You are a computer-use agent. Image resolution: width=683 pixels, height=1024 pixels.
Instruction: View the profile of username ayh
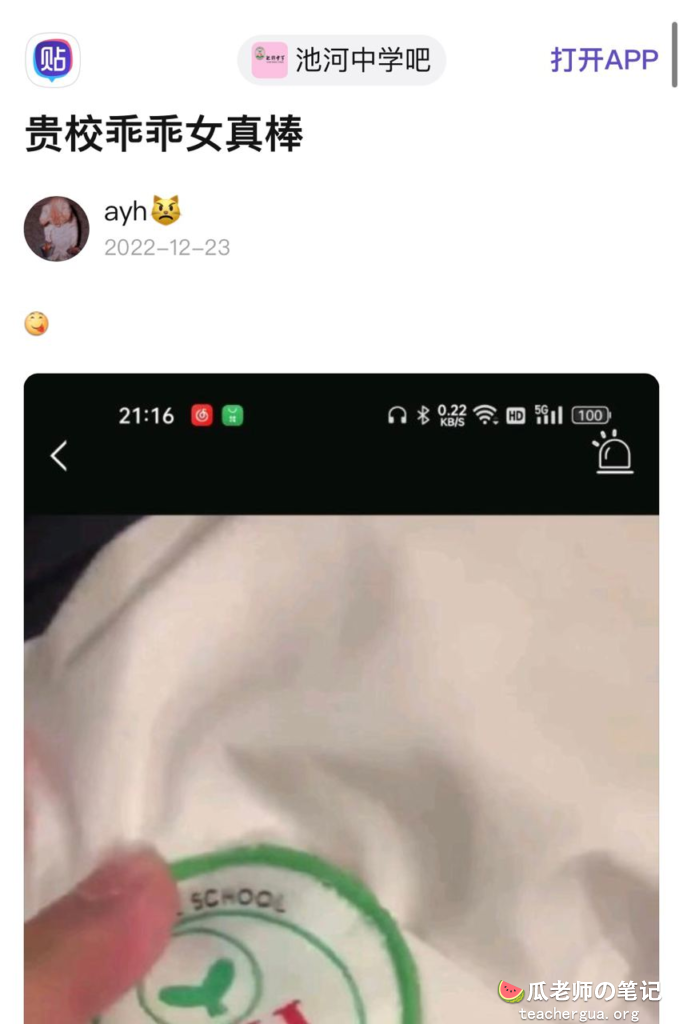[127, 211]
